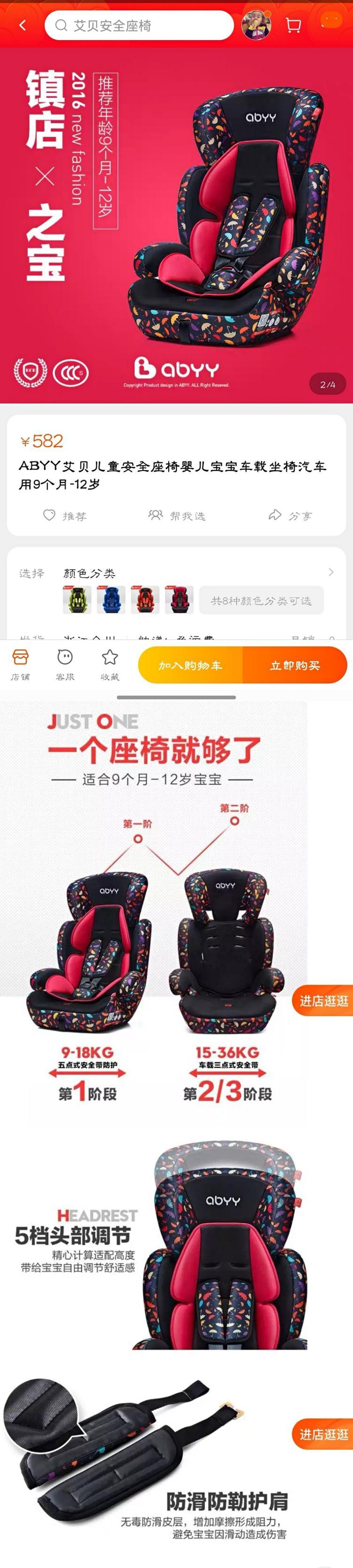The width and height of the screenshot is (353, 1568).
Task: Tap 立即购买 to buy now
Action: 295,665
